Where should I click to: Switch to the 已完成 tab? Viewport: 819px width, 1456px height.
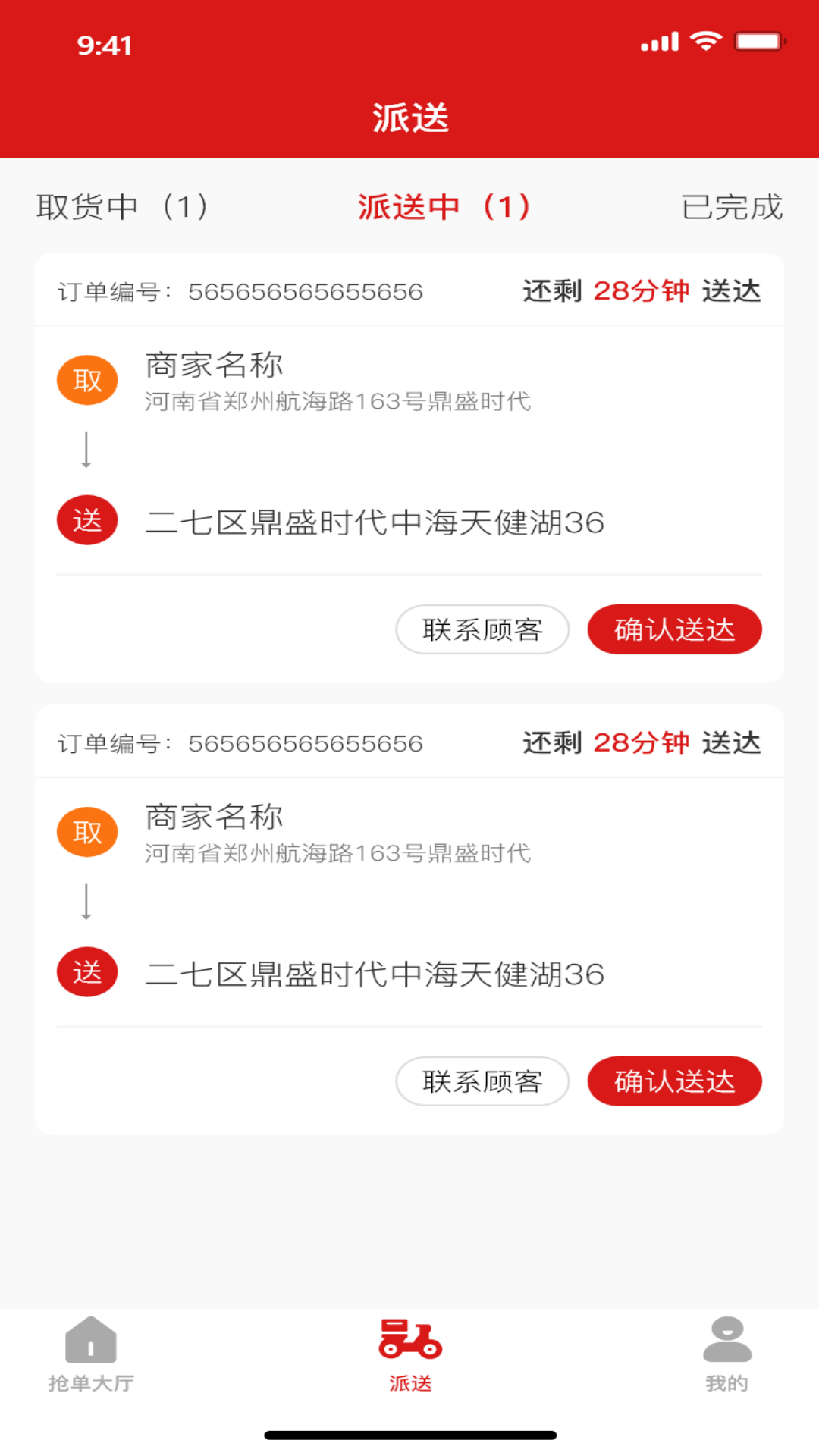(731, 207)
